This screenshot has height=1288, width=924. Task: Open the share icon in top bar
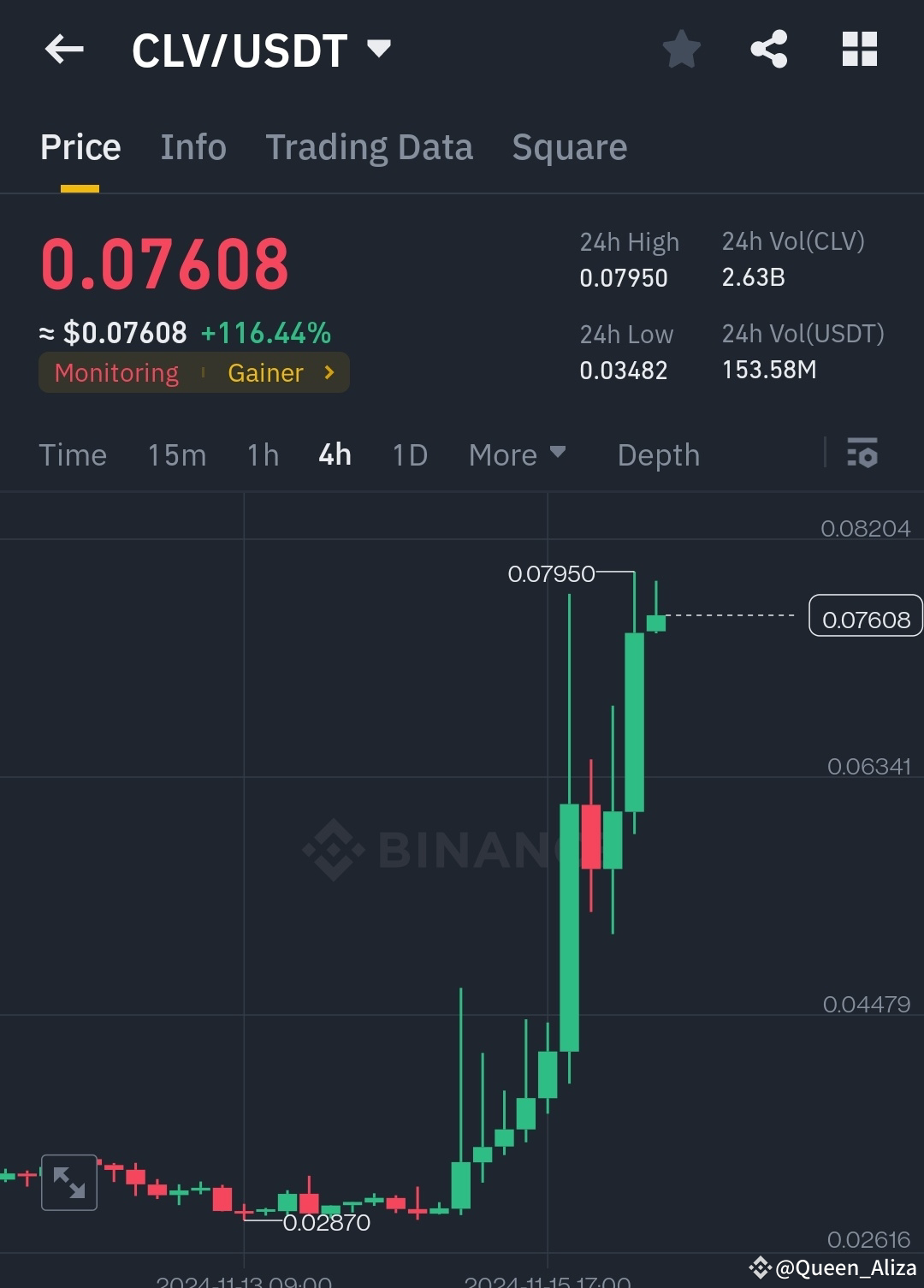pyautogui.click(x=768, y=49)
